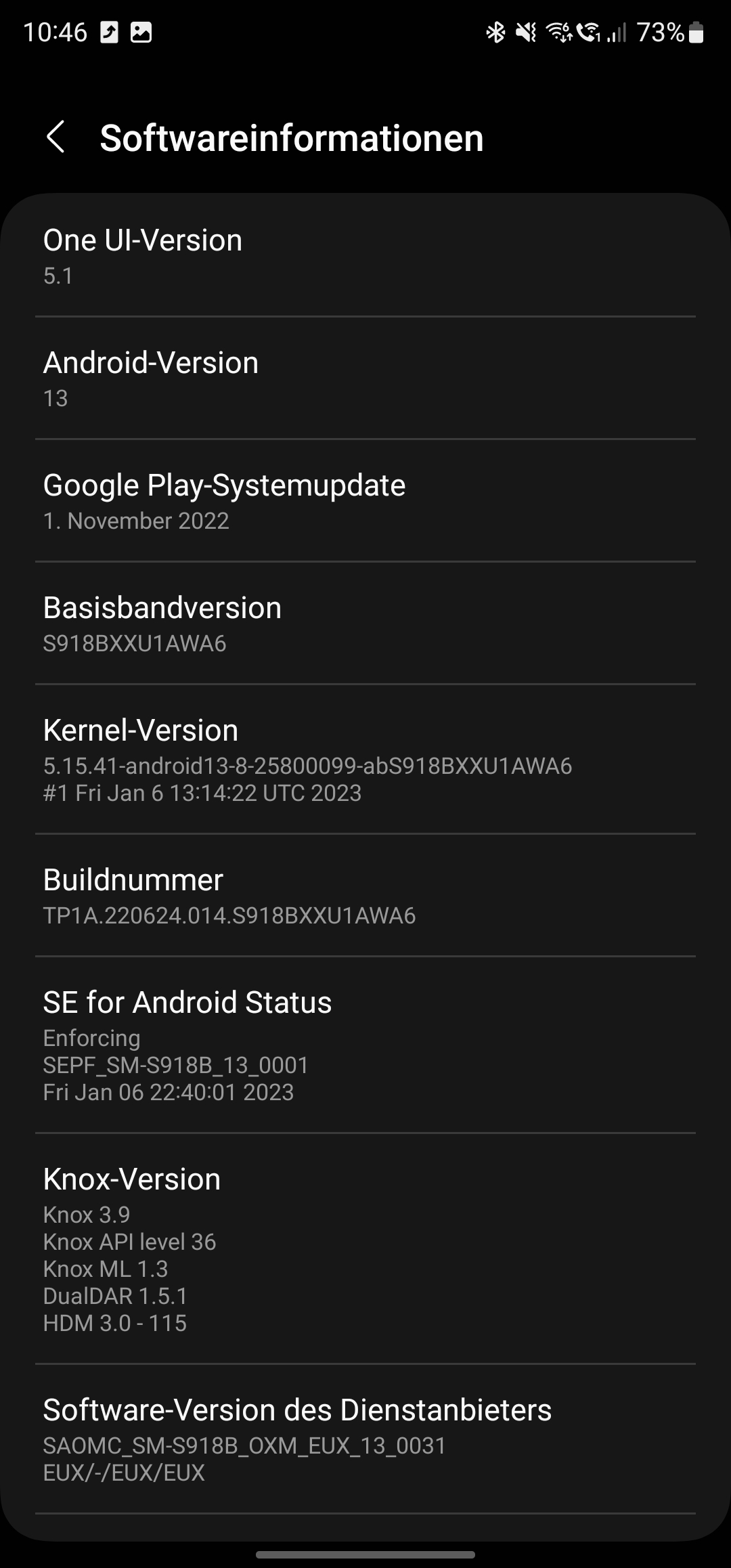731x1568 pixels.
Task: Tap the Android-Version entry
Action: point(365,378)
